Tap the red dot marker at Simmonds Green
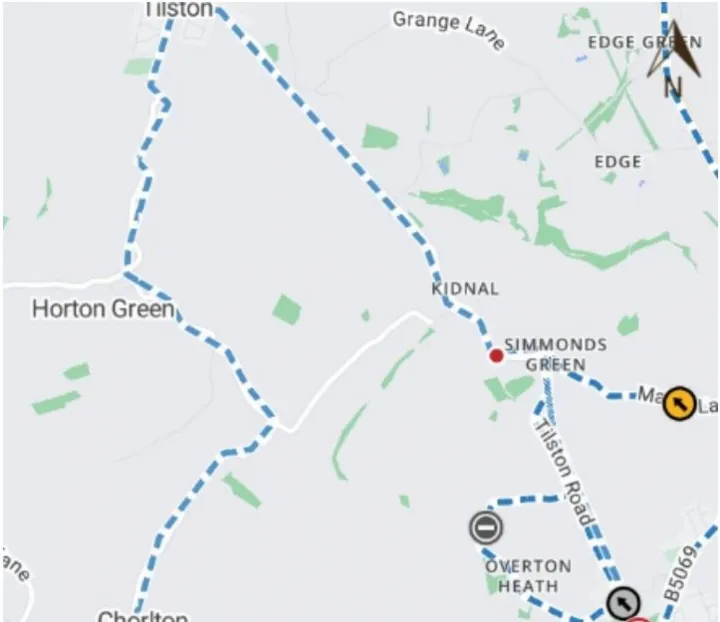This screenshot has width=720, height=622. click(x=496, y=355)
